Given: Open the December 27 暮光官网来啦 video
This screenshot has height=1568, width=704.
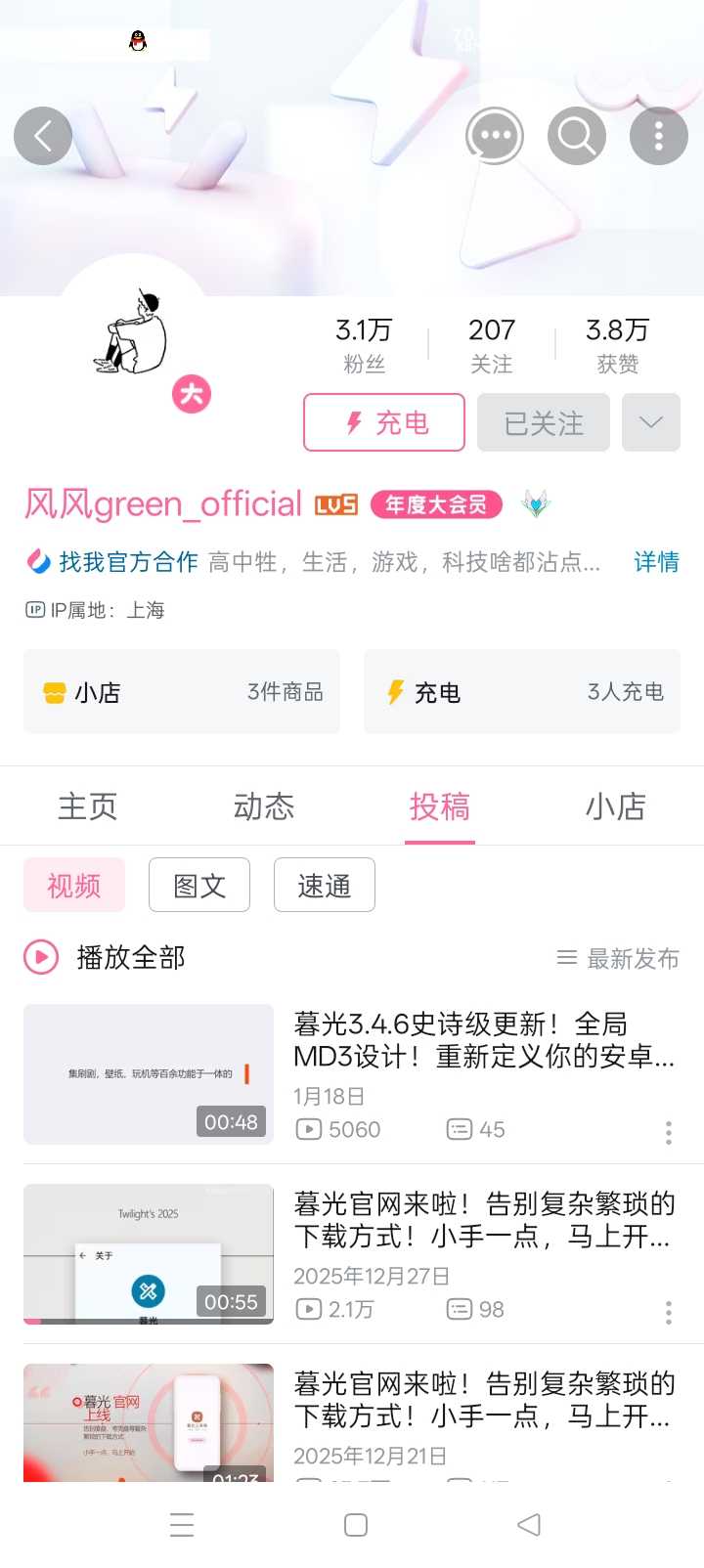Looking at the screenshot, I should click(x=483, y=1220).
